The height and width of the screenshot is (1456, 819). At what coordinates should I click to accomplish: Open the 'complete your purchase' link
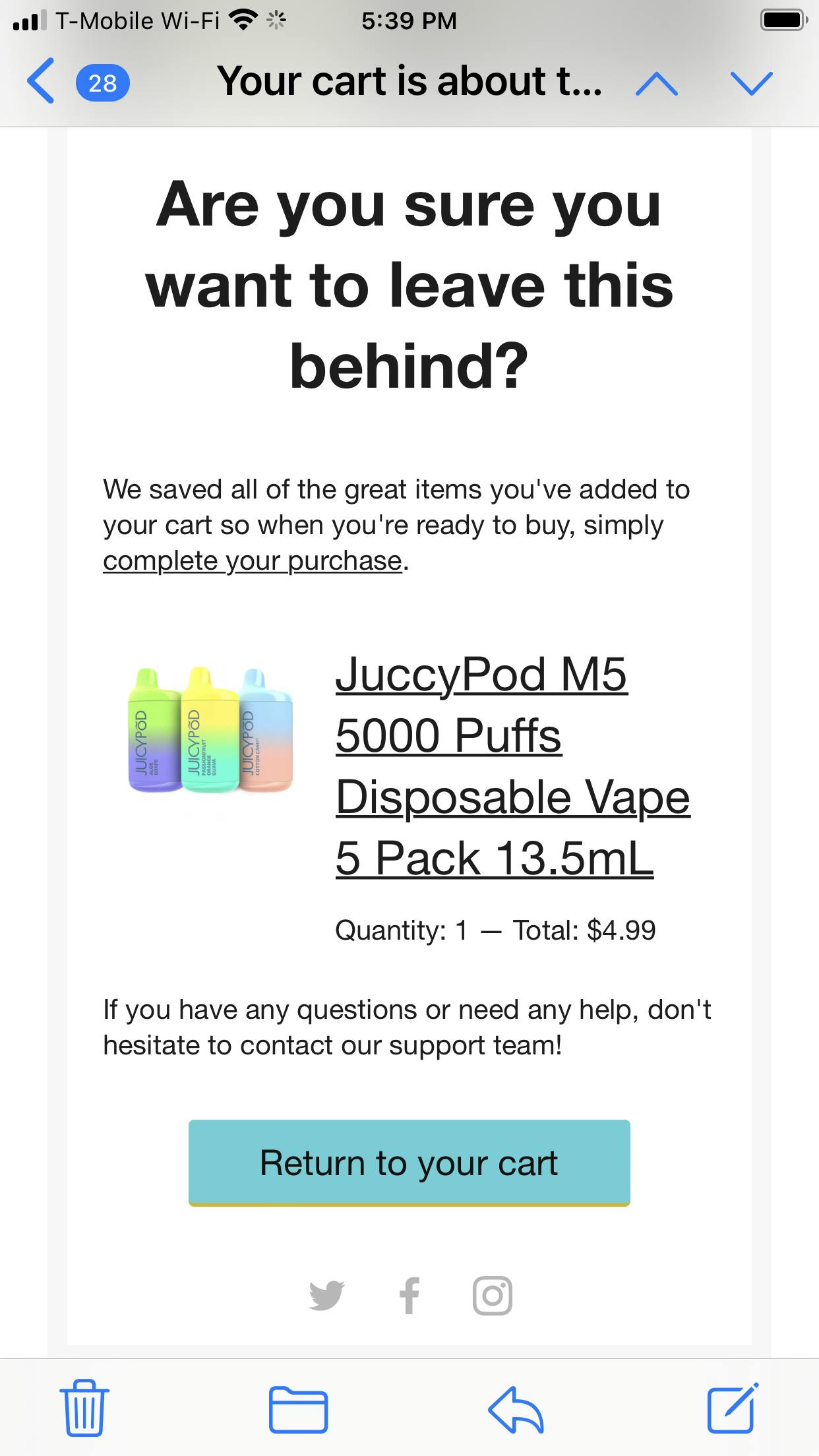pyautogui.click(x=253, y=561)
